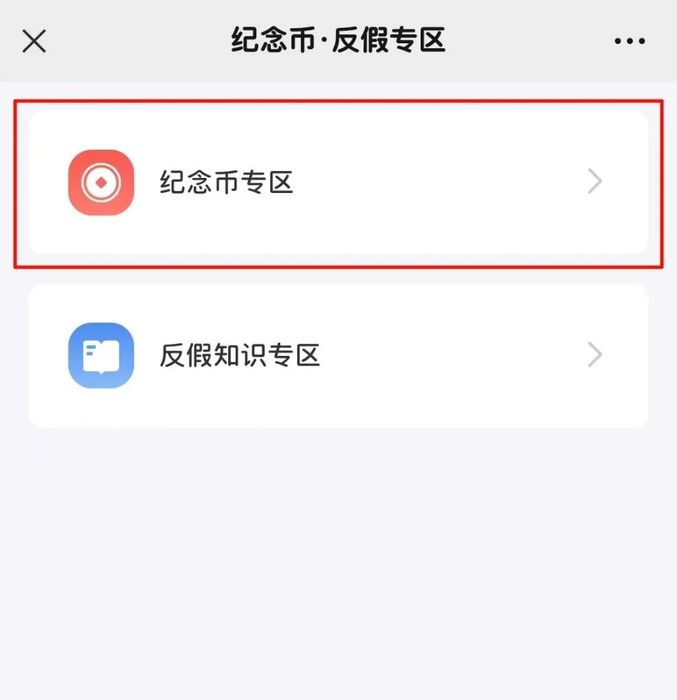Enter 反假知识专区

click(x=337, y=355)
